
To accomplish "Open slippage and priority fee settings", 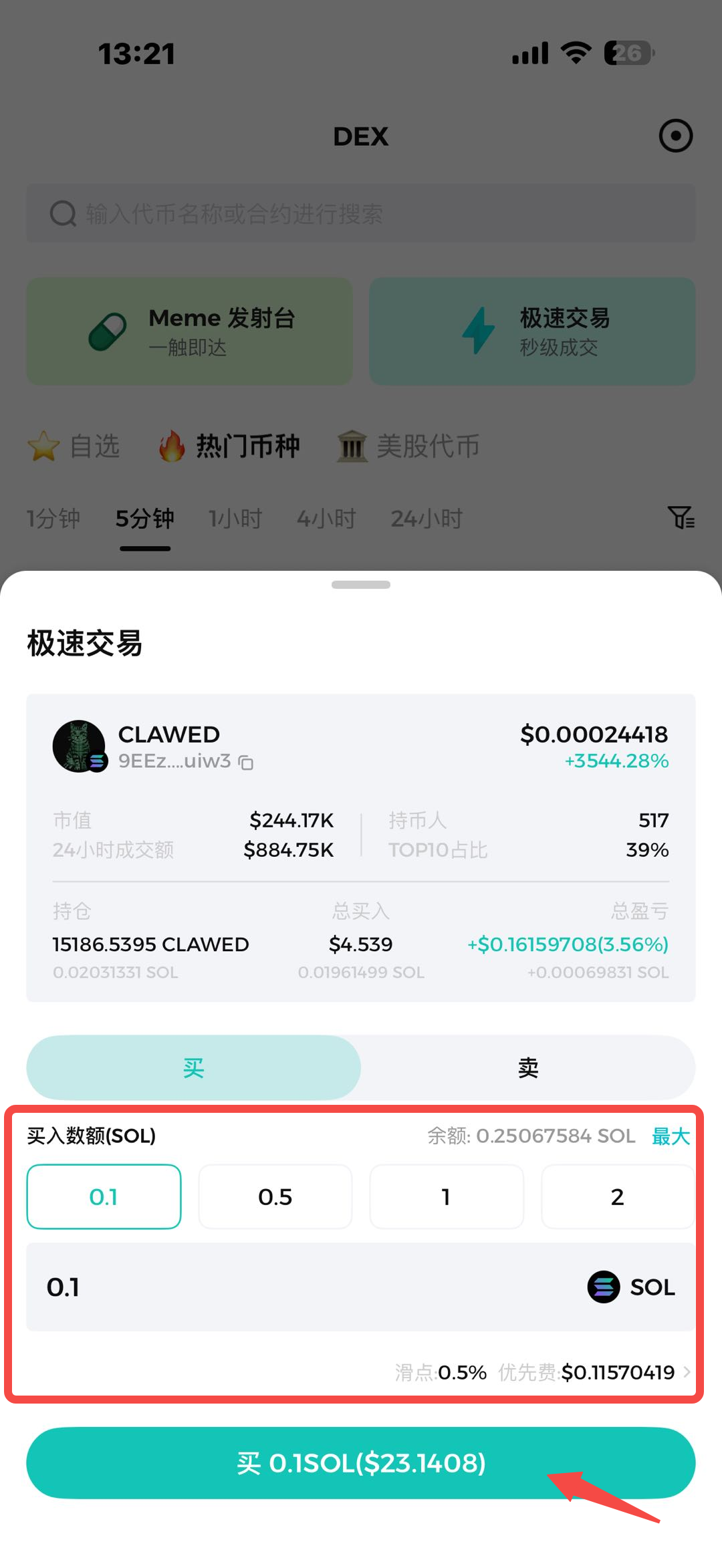I will point(687,1372).
